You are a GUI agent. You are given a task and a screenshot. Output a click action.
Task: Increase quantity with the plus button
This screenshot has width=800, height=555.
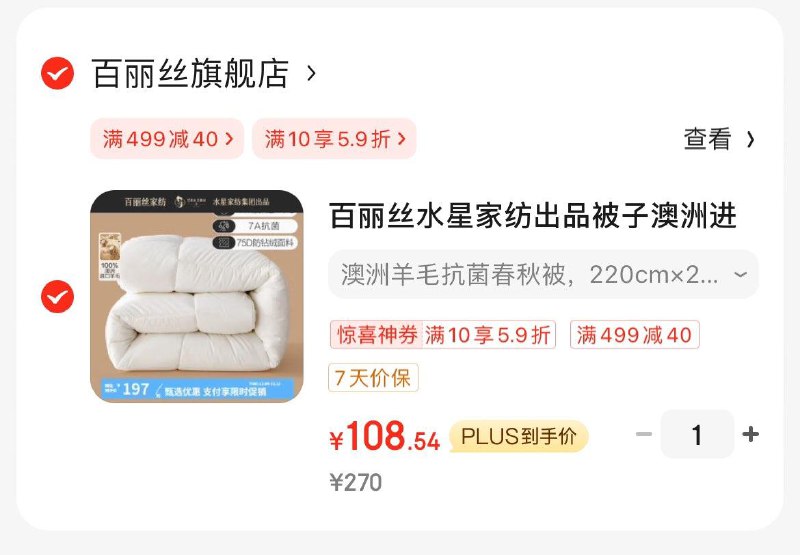pos(751,435)
